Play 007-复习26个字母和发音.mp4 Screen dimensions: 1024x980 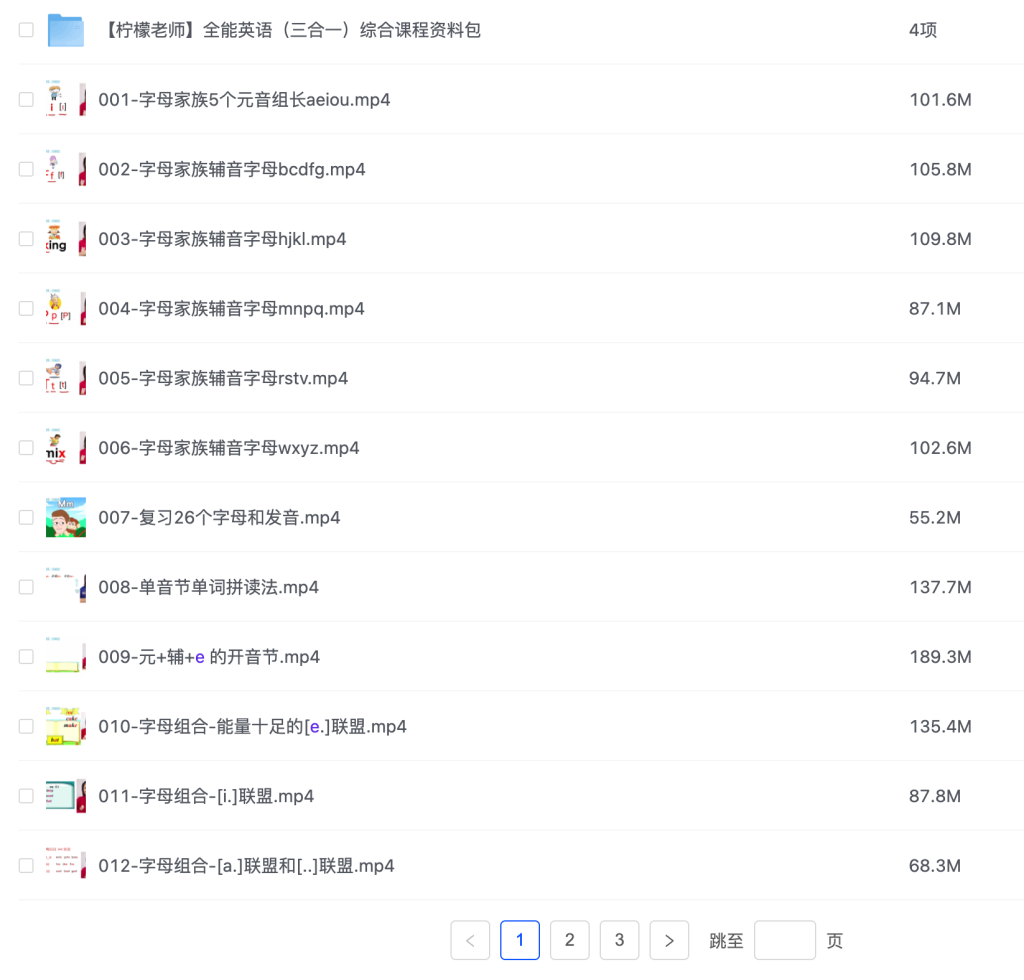pyautogui.click(x=219, y=517)
